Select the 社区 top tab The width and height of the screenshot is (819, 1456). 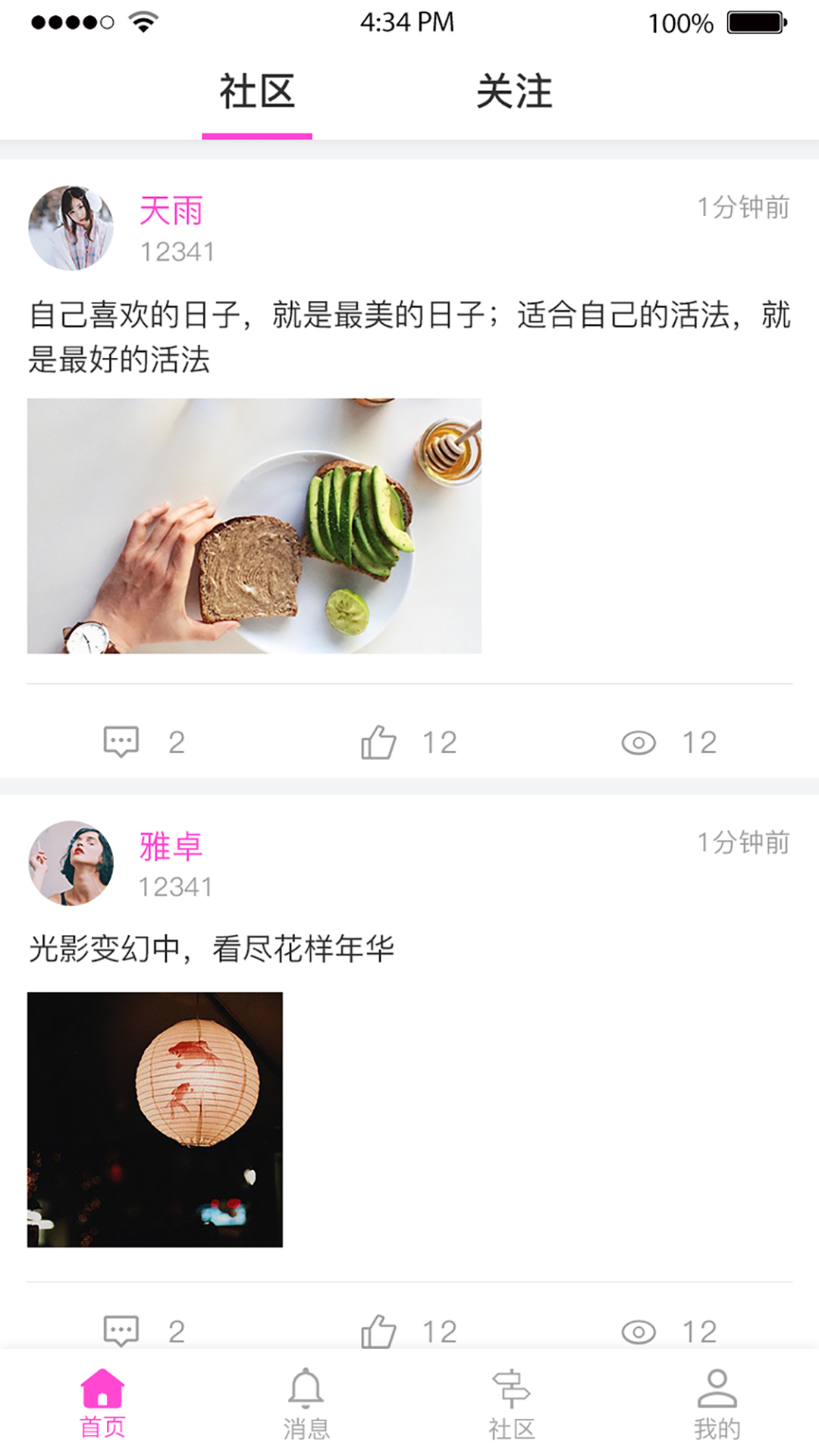(257, 92)
